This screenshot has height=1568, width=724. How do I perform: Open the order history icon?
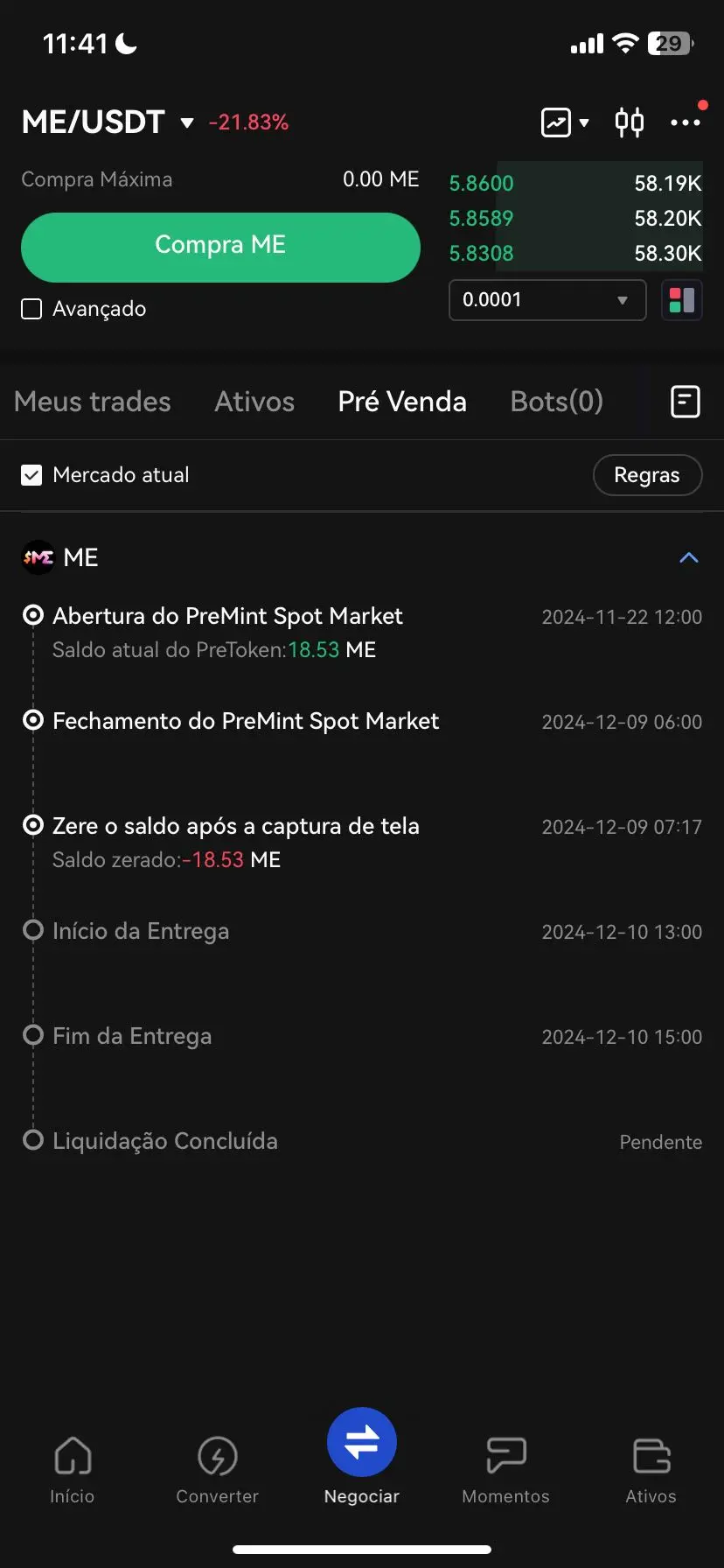685,402
